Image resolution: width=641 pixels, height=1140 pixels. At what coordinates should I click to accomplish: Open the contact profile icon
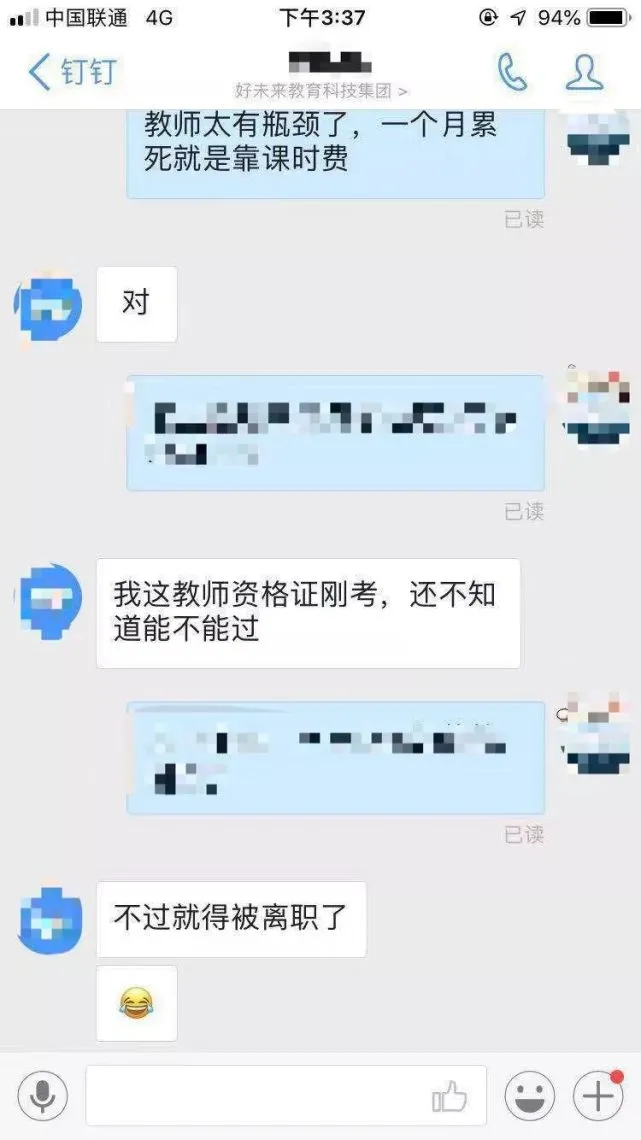pyautogui.click(x=585, y=72)
